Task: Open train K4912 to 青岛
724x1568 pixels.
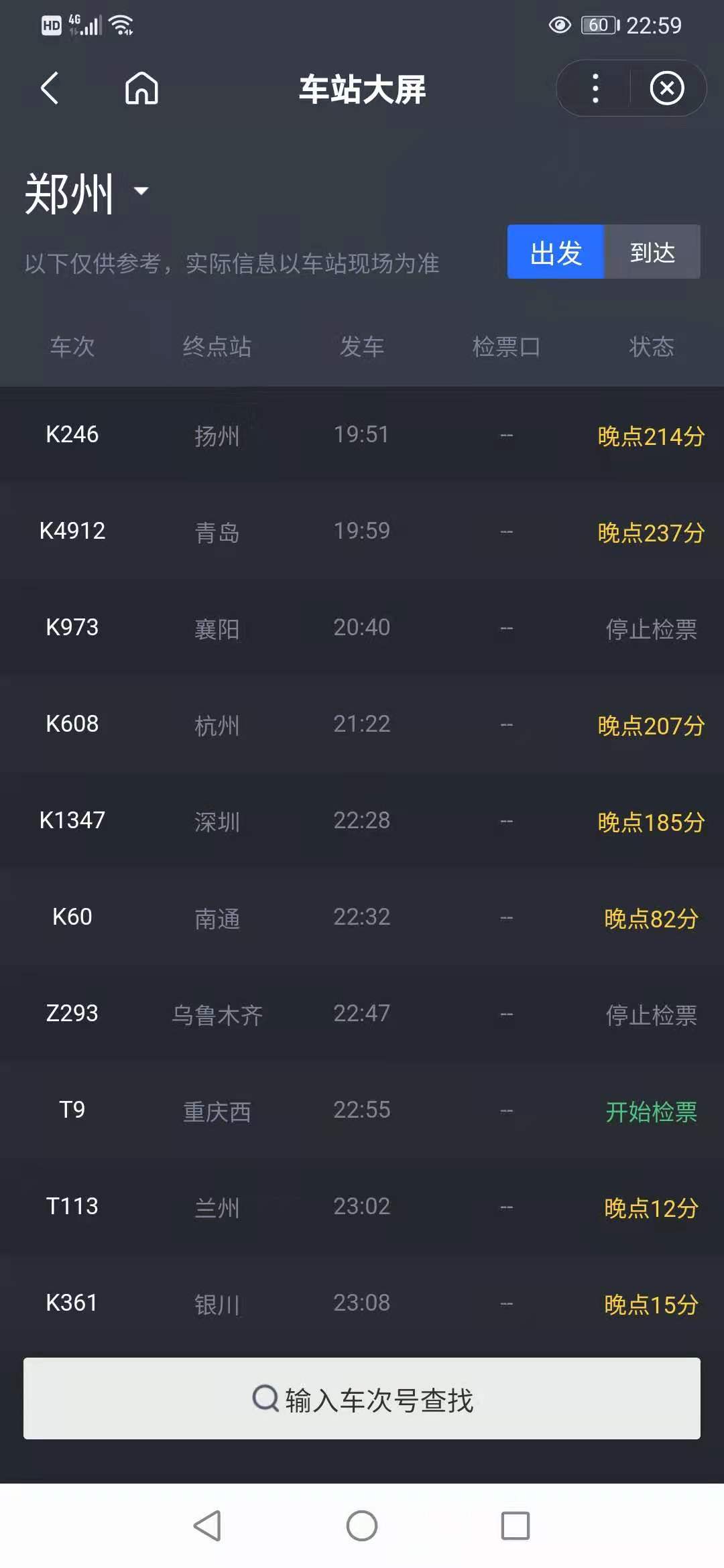Action: tap(362, 531)
